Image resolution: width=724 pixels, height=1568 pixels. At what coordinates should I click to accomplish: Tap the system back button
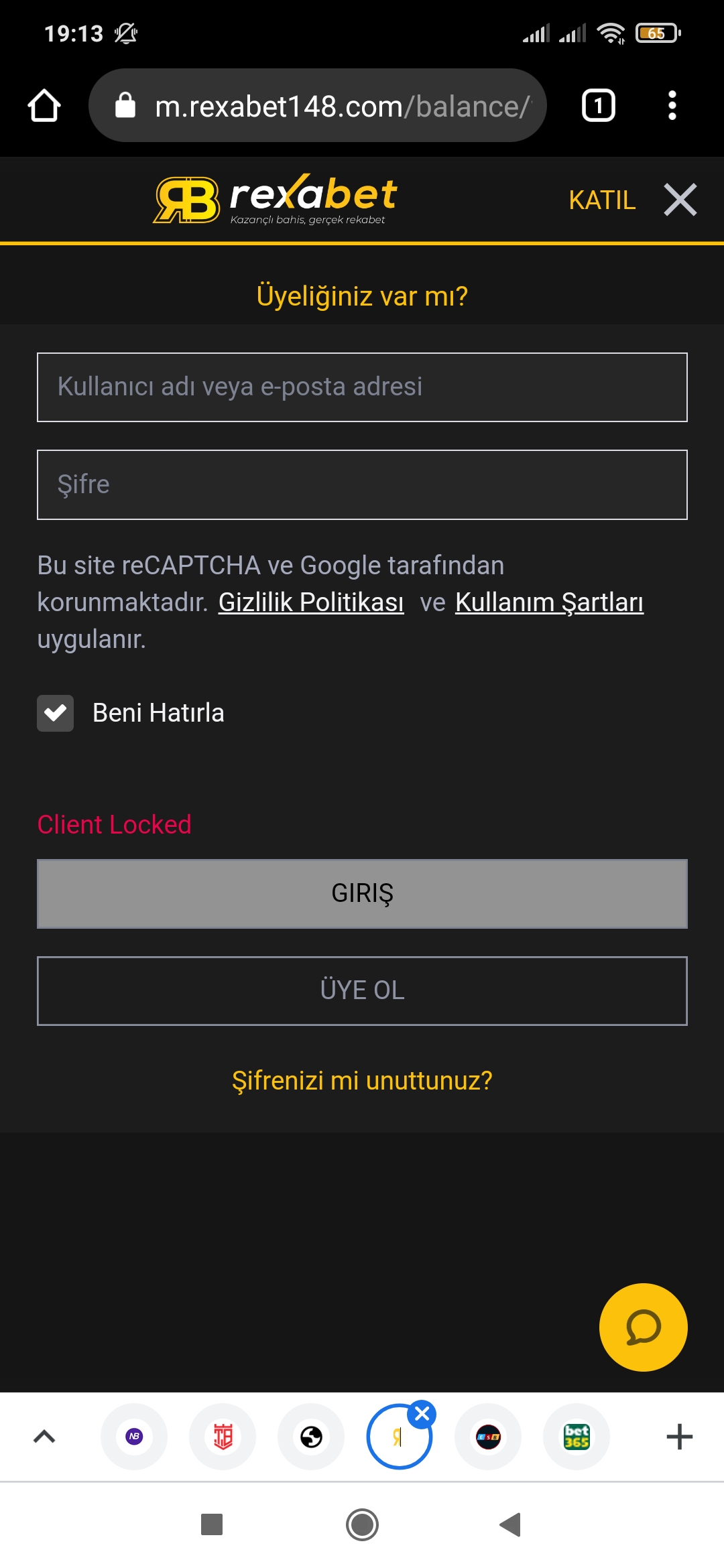click(x=510, y=1524)
